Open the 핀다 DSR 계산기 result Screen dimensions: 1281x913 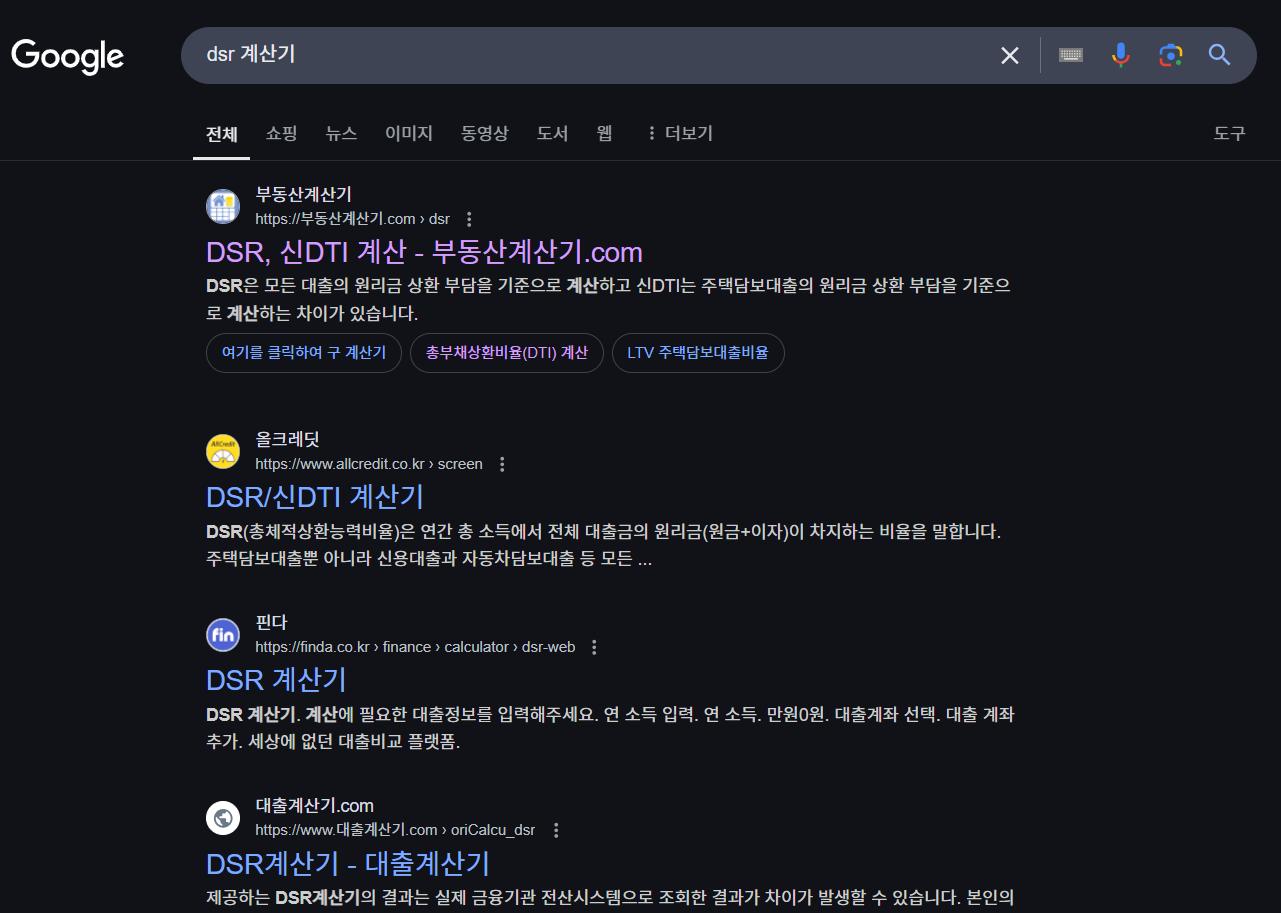point(276,680)
